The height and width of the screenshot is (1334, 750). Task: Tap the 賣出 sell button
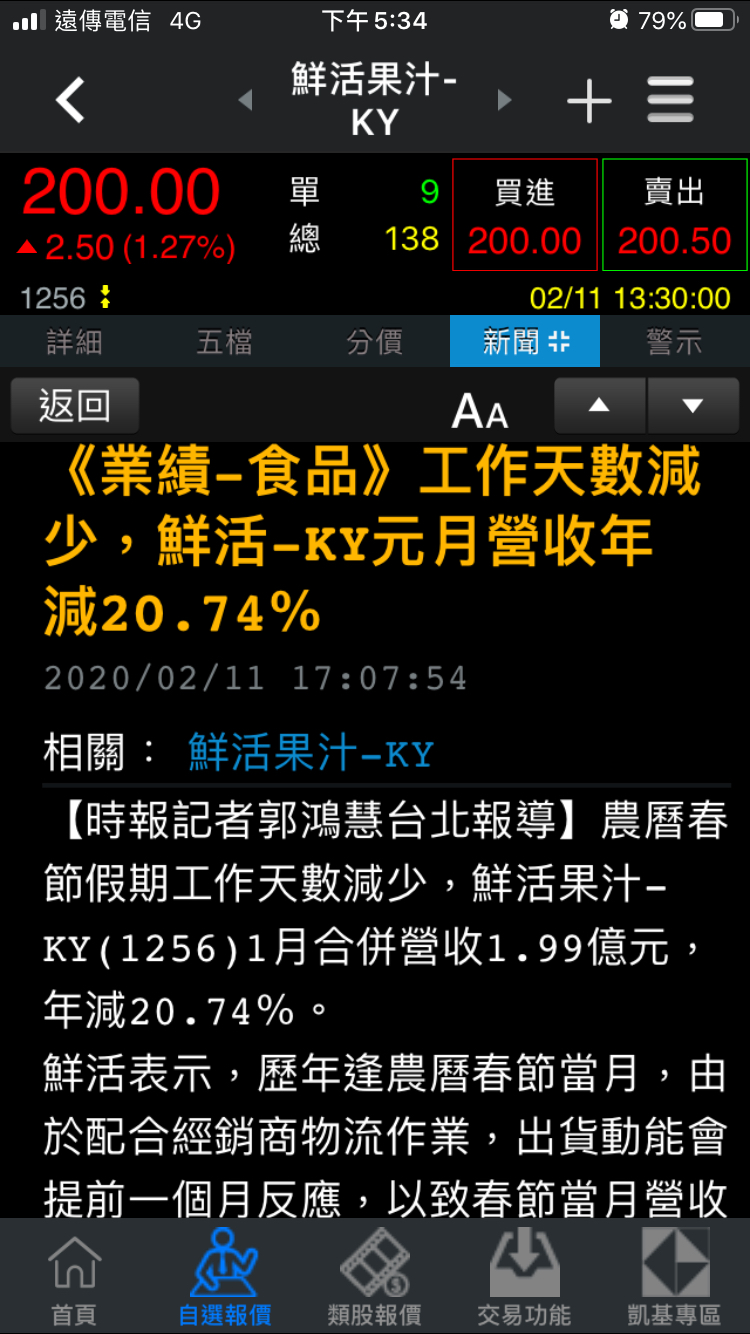click(674, 215)
